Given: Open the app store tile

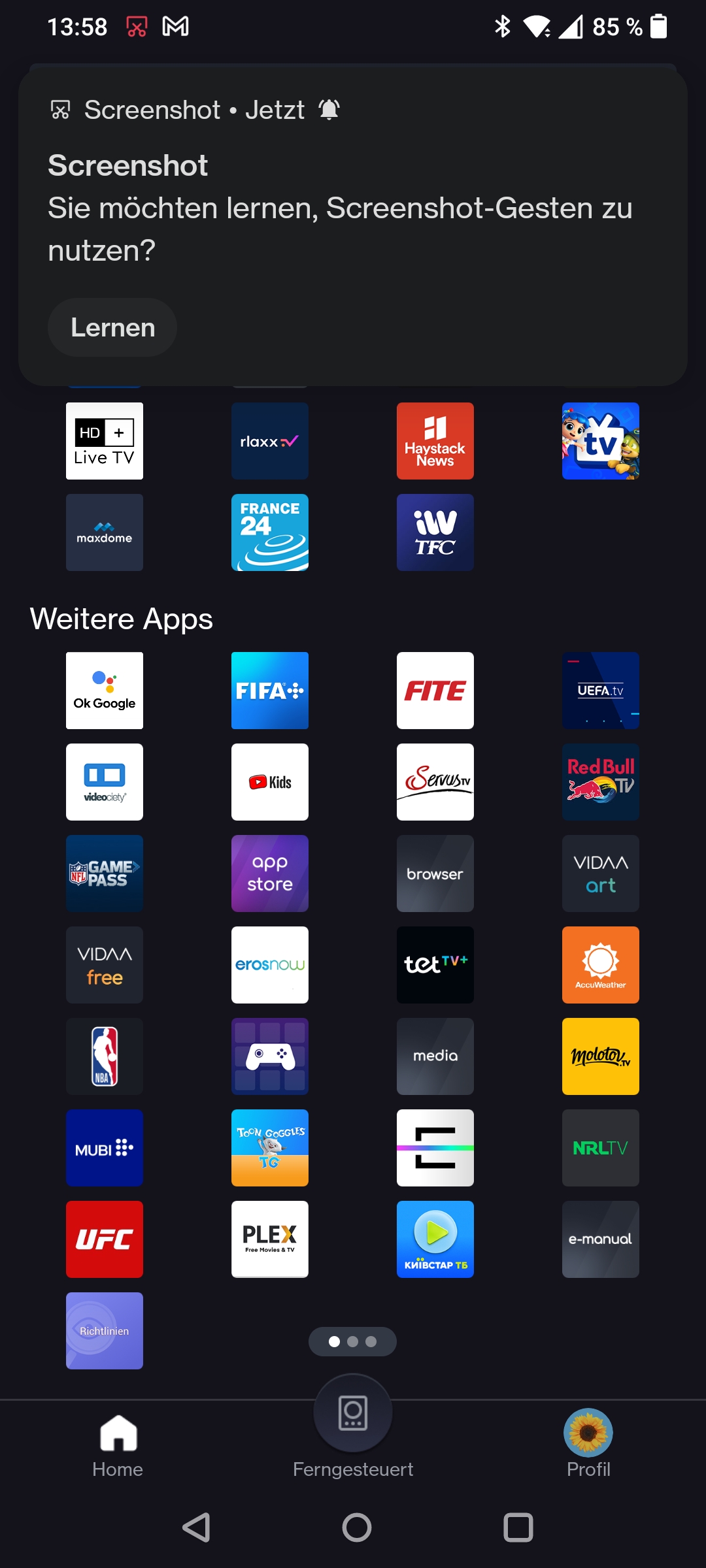Looking at the screenshot, I should (x=270, y=874).
